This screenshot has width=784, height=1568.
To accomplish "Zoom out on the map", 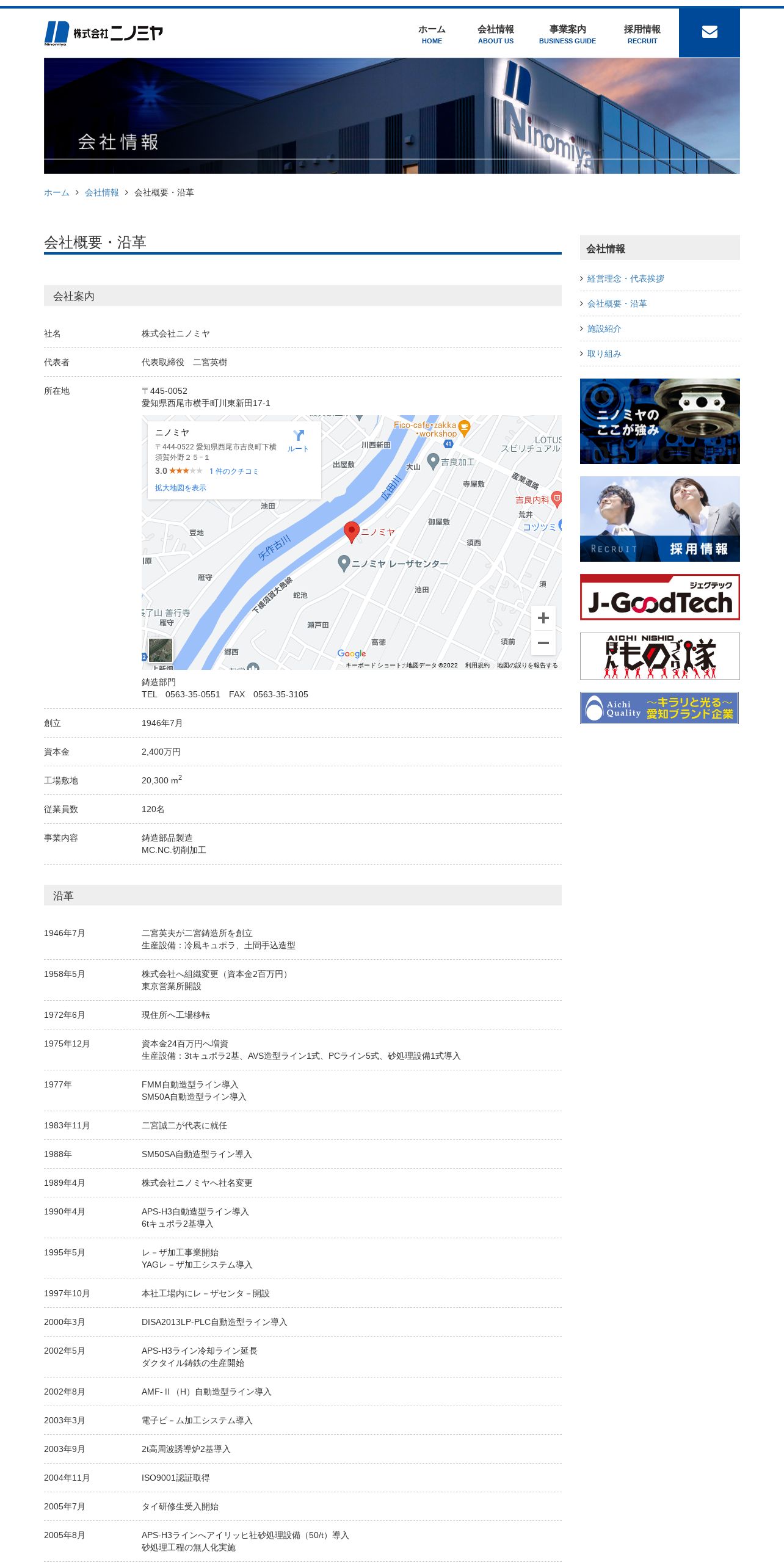I will click(x=543, y=643).
